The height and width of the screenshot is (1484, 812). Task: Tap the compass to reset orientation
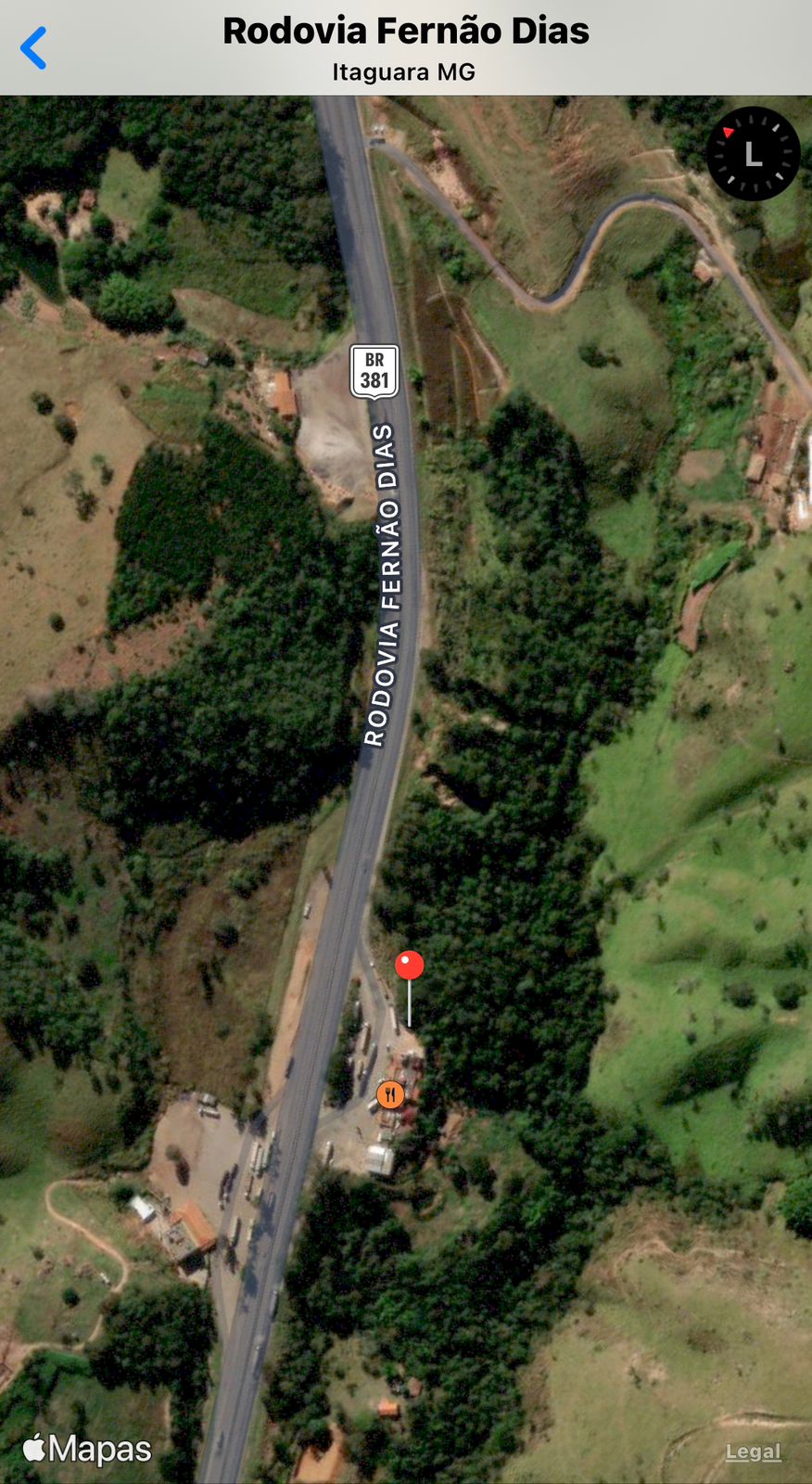tap(753, 154)
